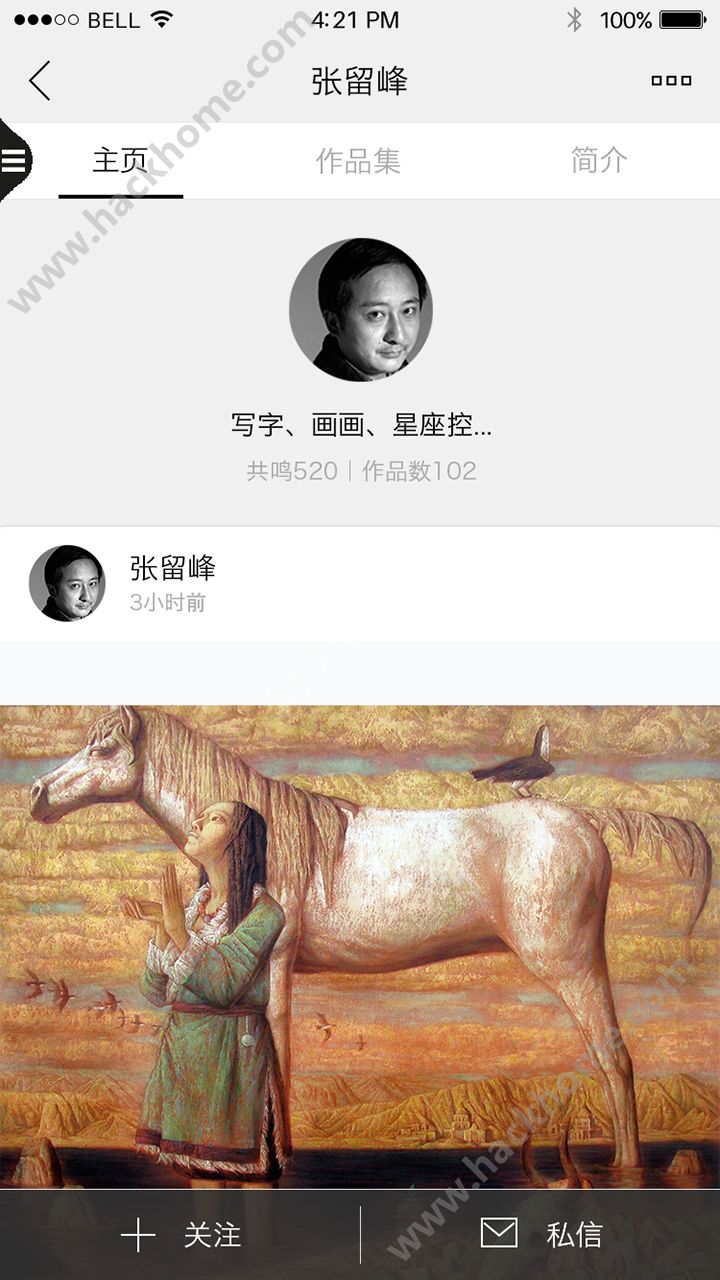
Task: Select the 主页 tab
Action: tap(120, 160)
